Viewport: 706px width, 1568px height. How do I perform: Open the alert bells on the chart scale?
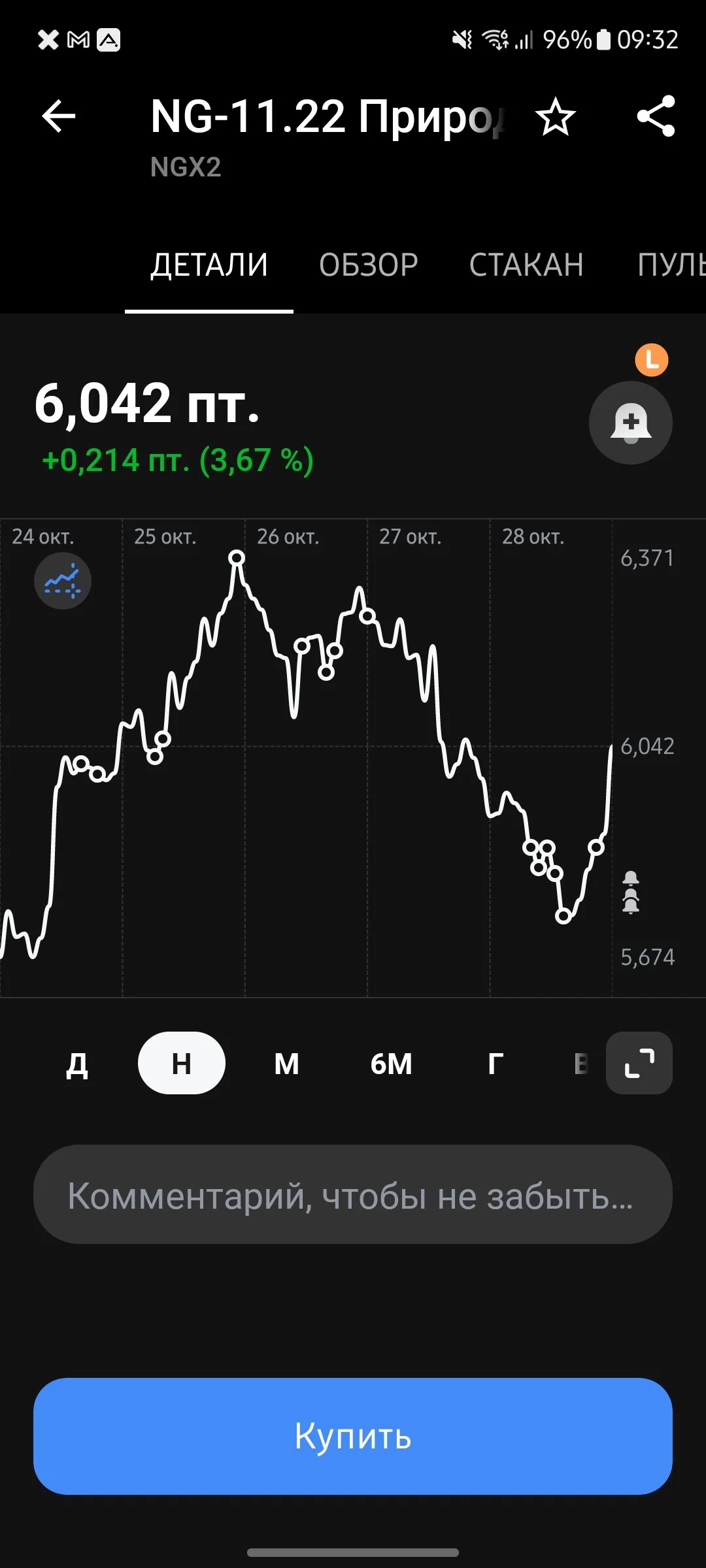(x=631, y=892)
